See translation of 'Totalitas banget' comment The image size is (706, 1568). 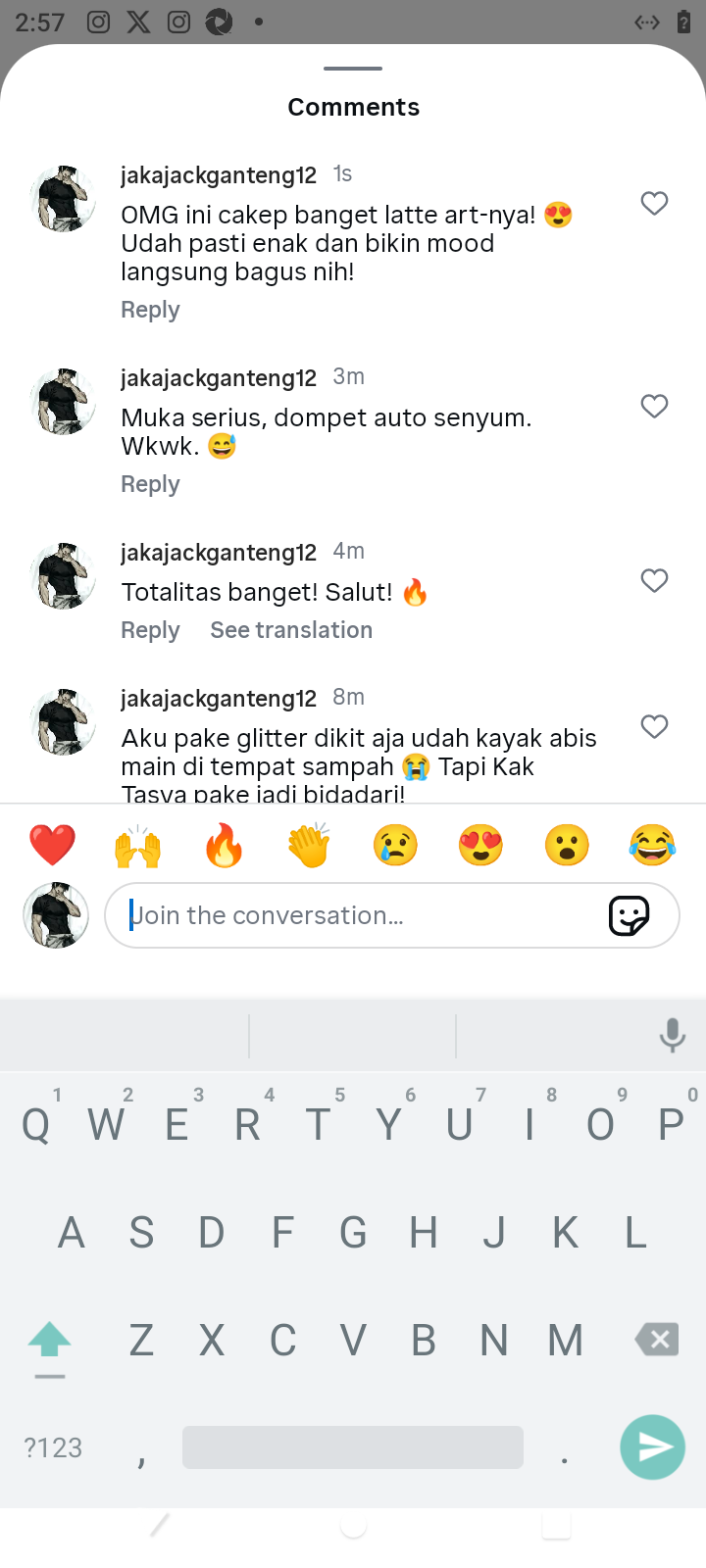[x=291, y=630]
